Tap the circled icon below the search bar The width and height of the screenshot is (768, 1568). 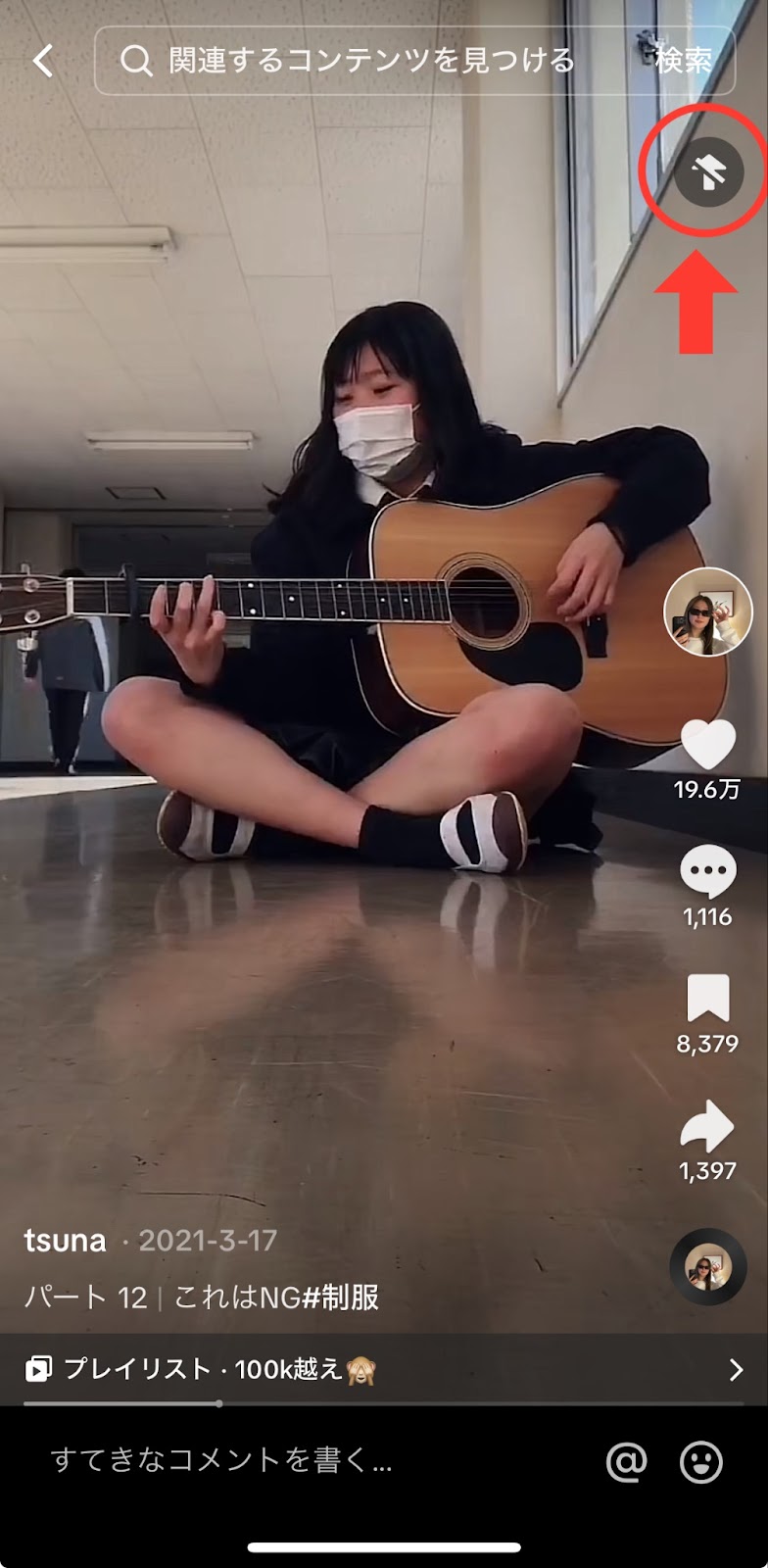click(x=708, y=172)
